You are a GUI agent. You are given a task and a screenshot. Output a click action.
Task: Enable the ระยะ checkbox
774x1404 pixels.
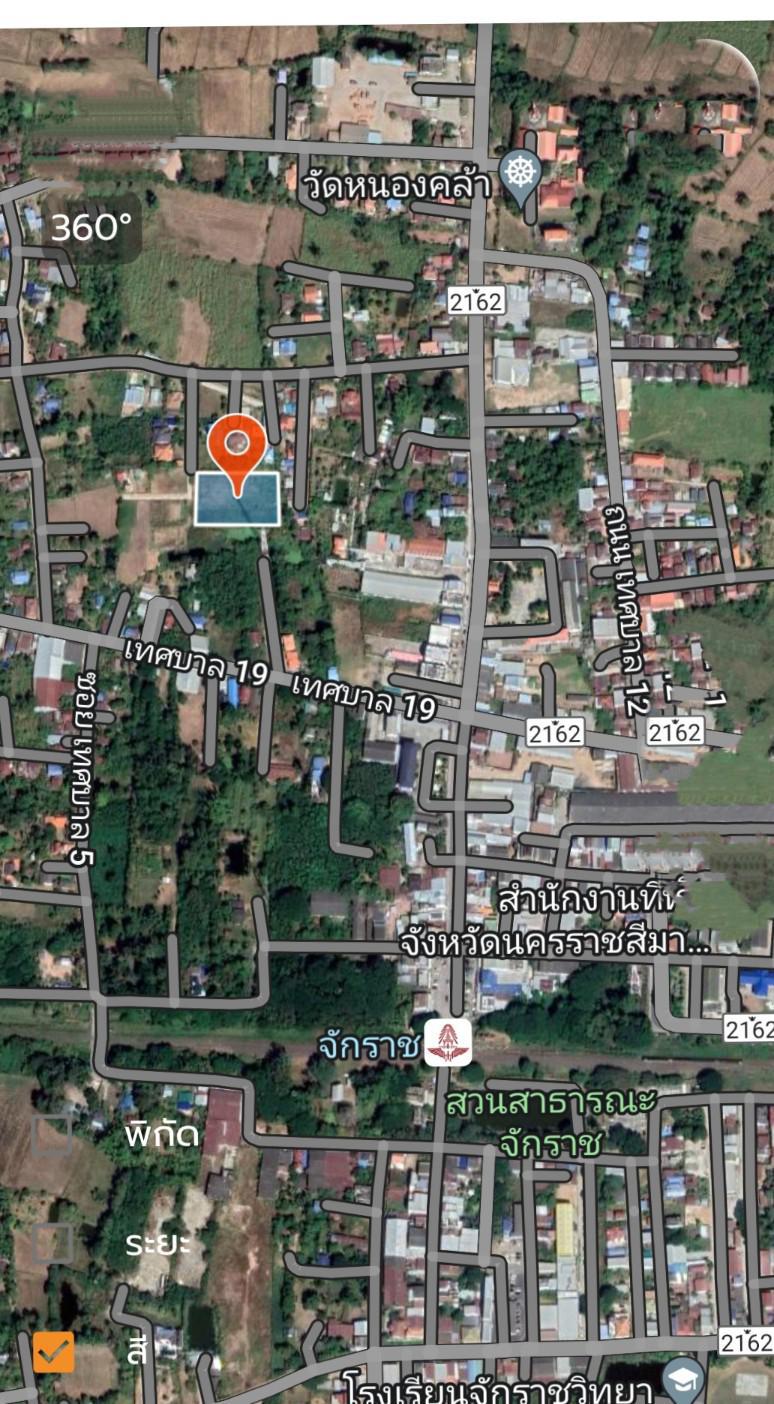53,1243
